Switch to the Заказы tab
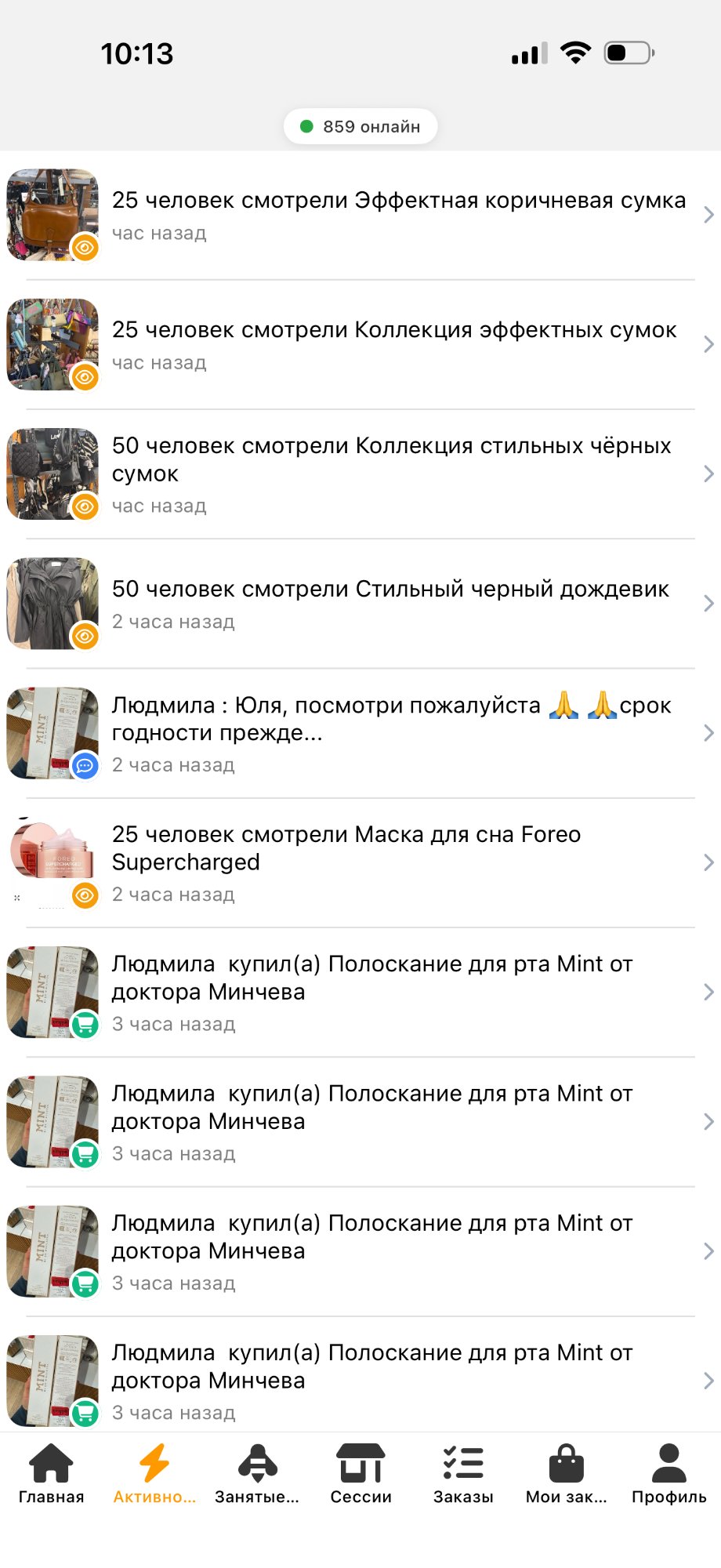This screenshot has height=1568, width=721. [462, 1480]
